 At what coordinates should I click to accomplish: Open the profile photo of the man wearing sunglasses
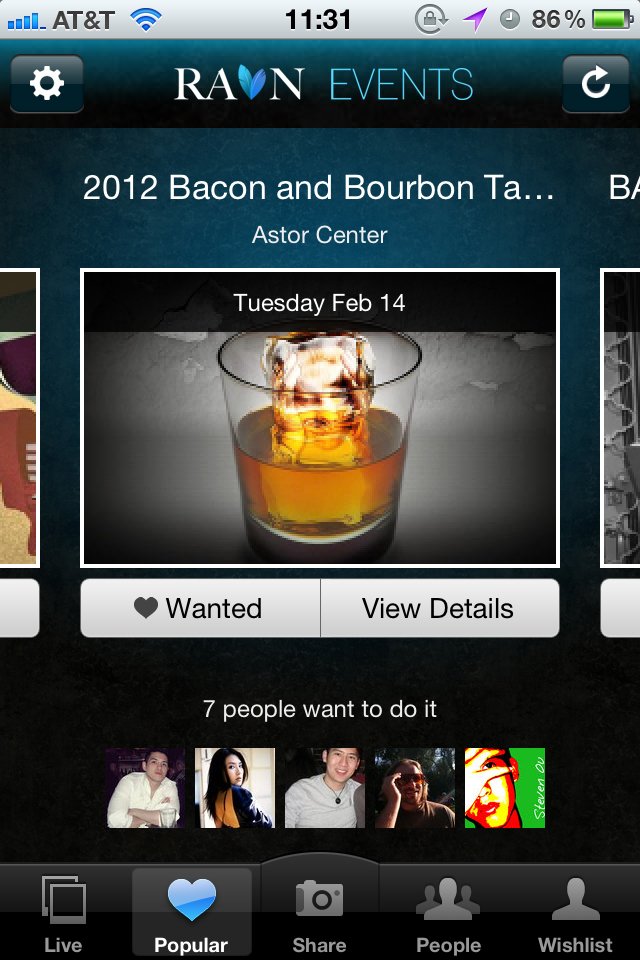point(415,788)
